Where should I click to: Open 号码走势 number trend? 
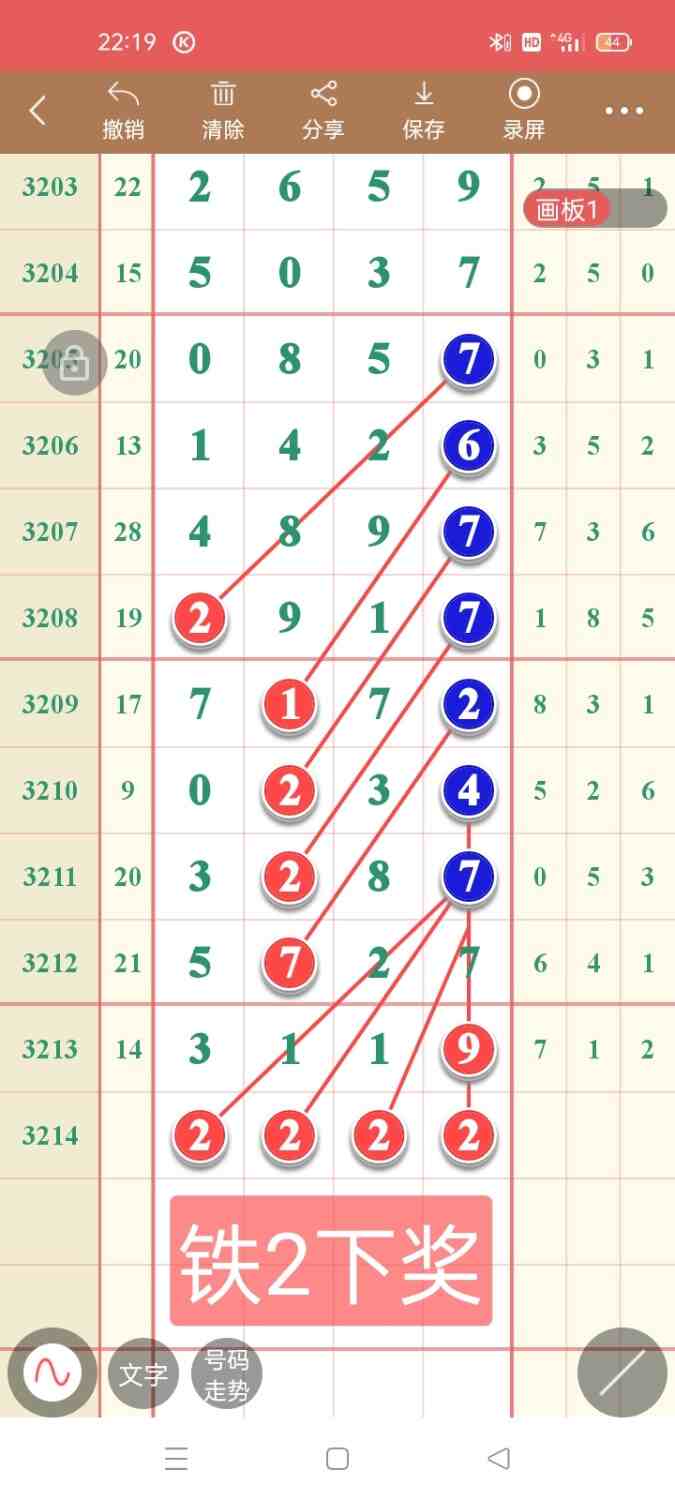click(227, 1375)
